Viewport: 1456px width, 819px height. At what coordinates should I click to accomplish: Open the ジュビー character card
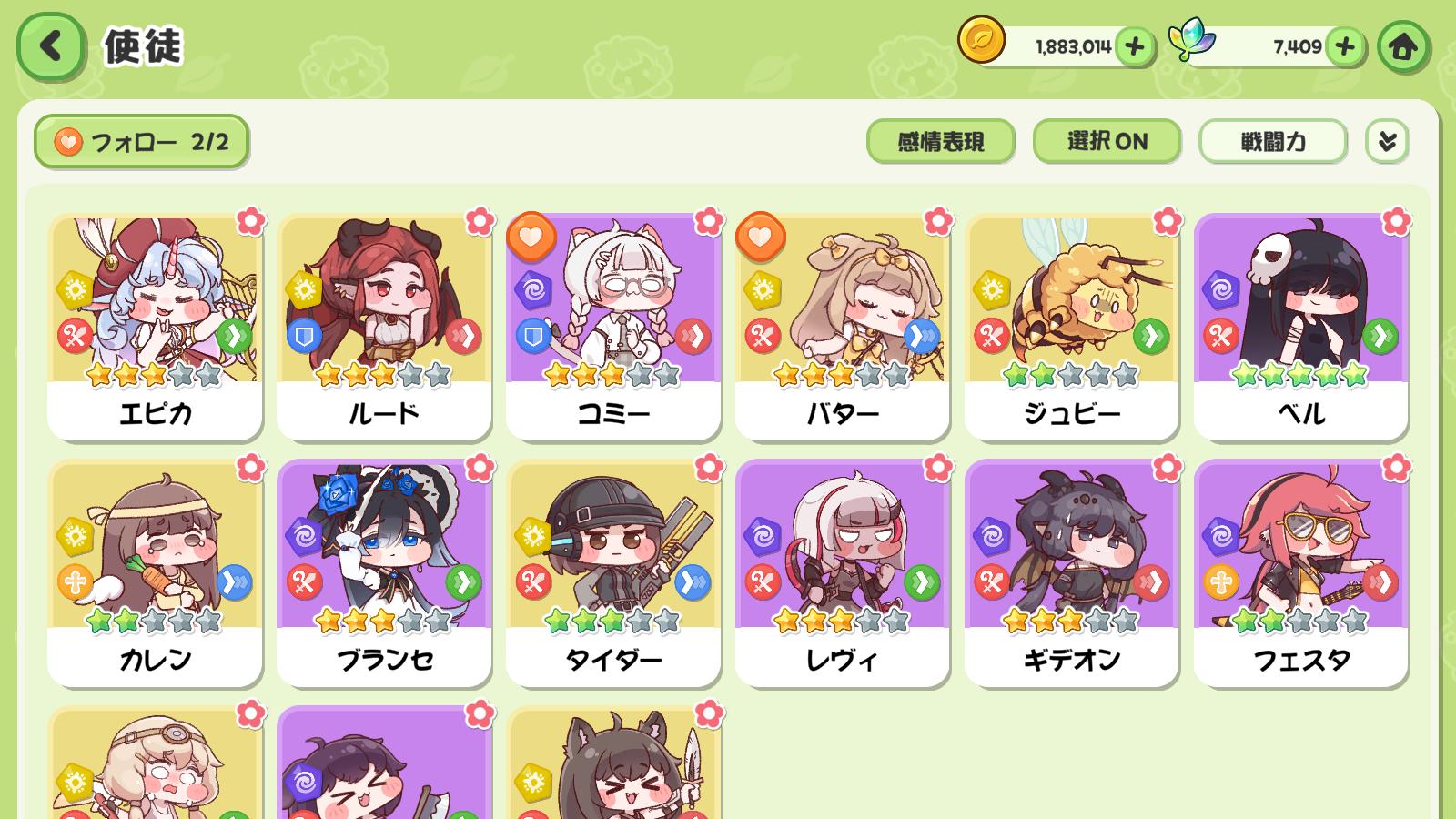(1072, 328)
